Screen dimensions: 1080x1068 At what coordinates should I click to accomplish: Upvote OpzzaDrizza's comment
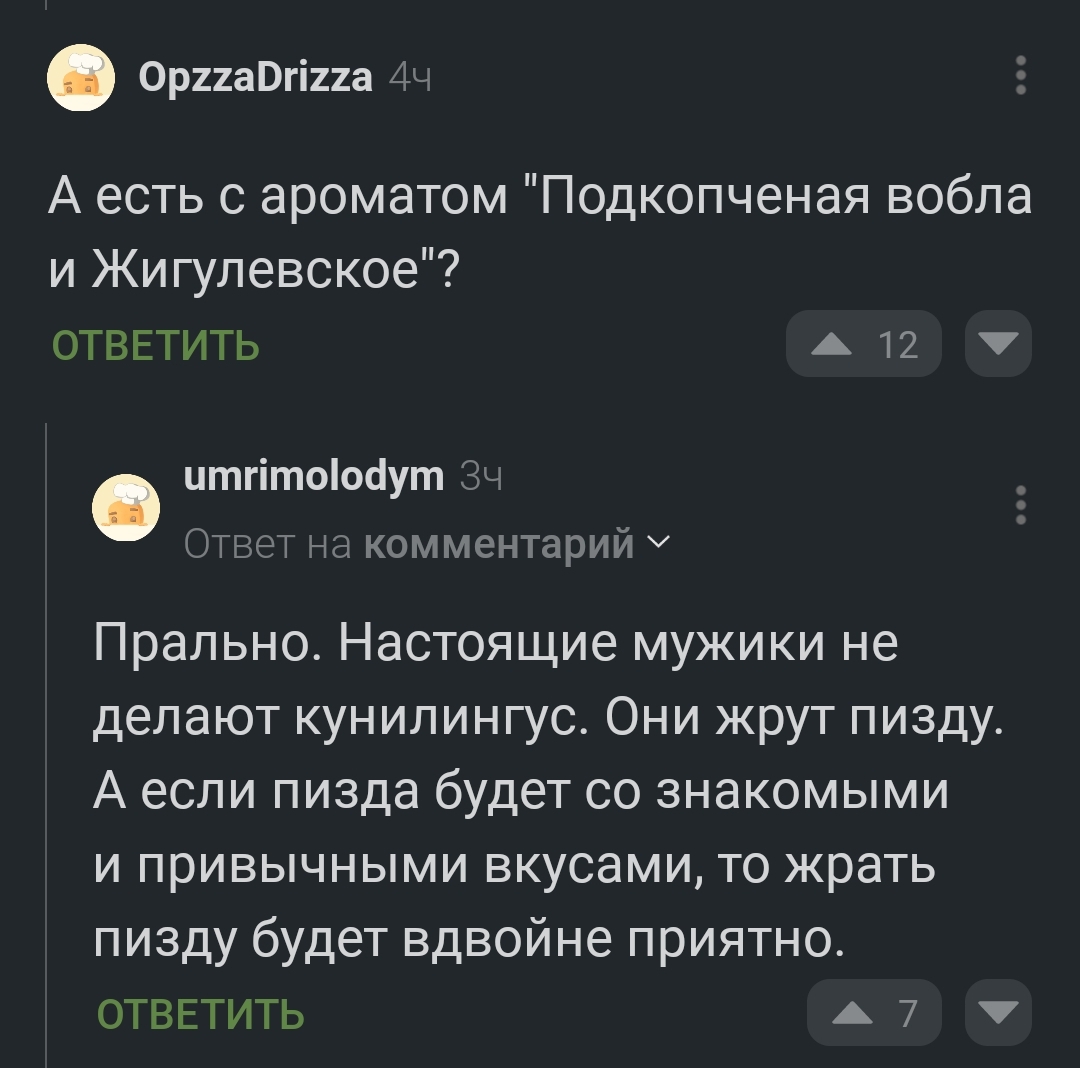[x=863, y=344]
